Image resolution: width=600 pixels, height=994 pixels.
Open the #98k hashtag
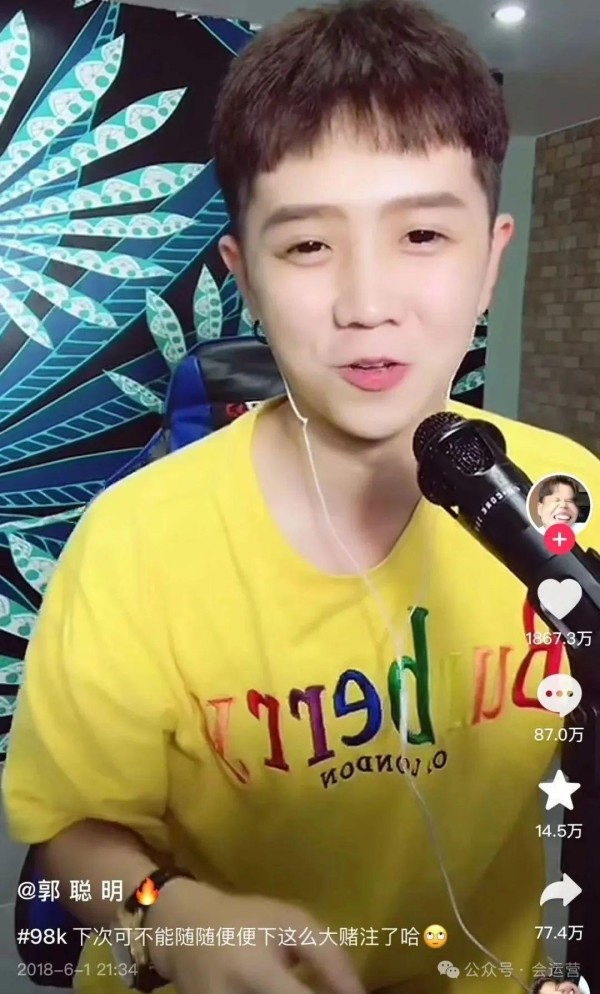tap(40, 936)
